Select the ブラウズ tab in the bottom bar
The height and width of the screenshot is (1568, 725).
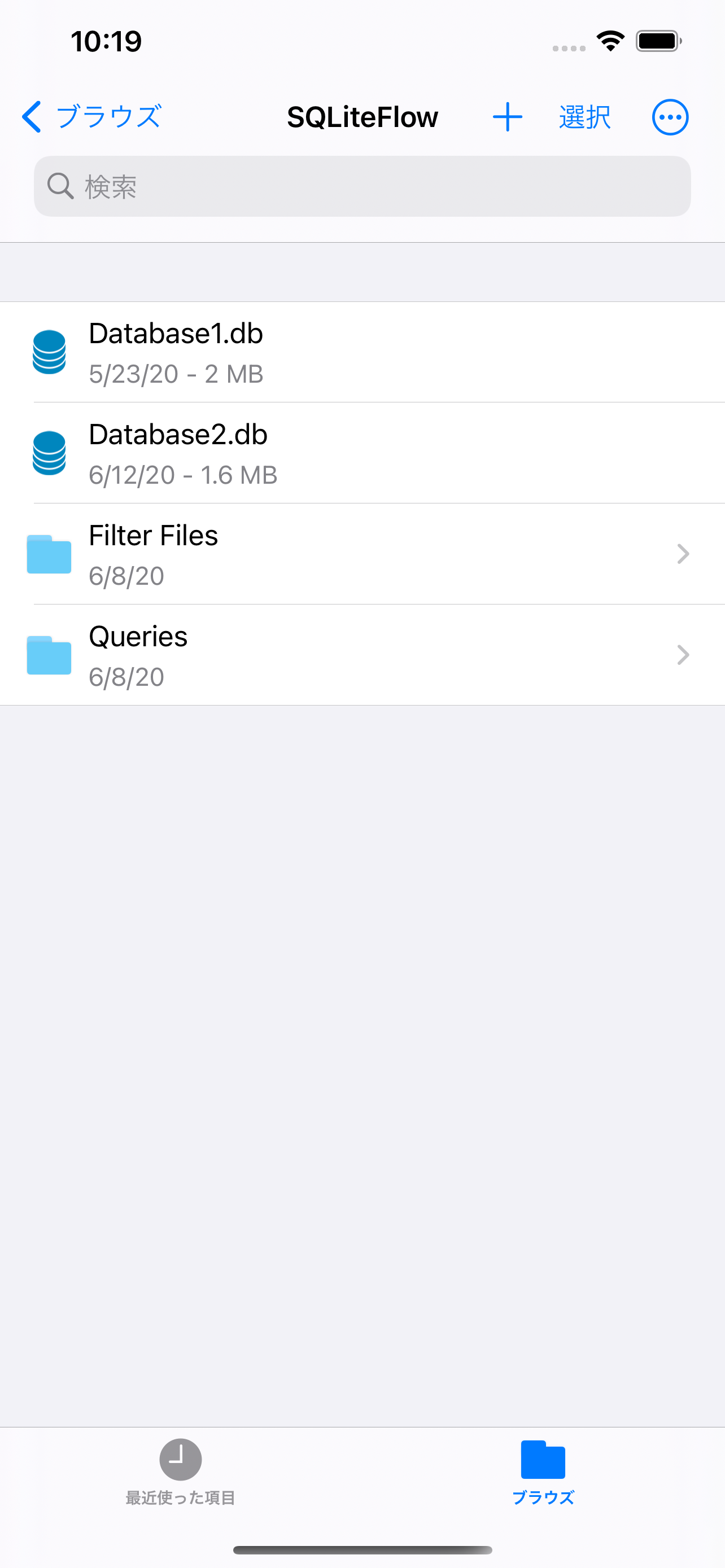click(543, 1472)
